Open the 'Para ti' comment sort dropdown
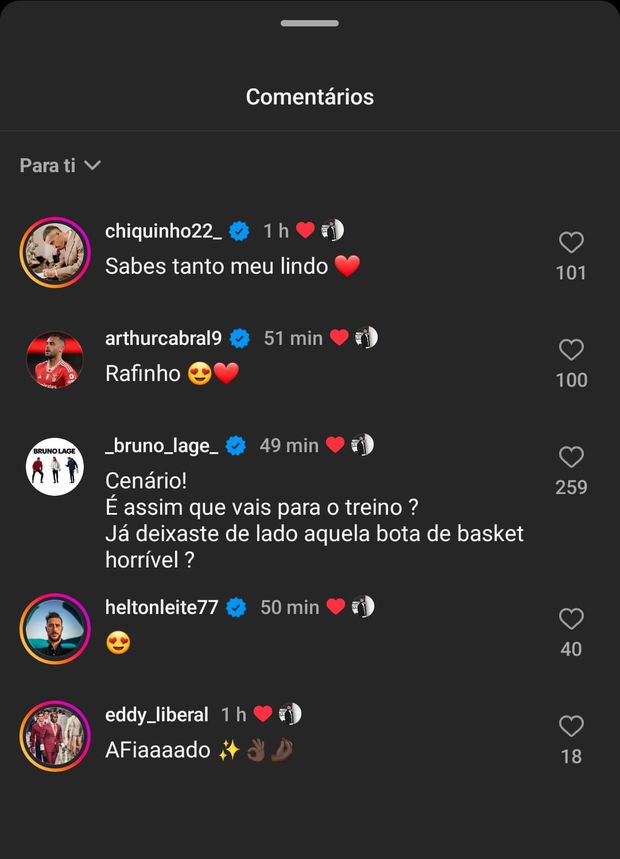 tap(60, 166)
